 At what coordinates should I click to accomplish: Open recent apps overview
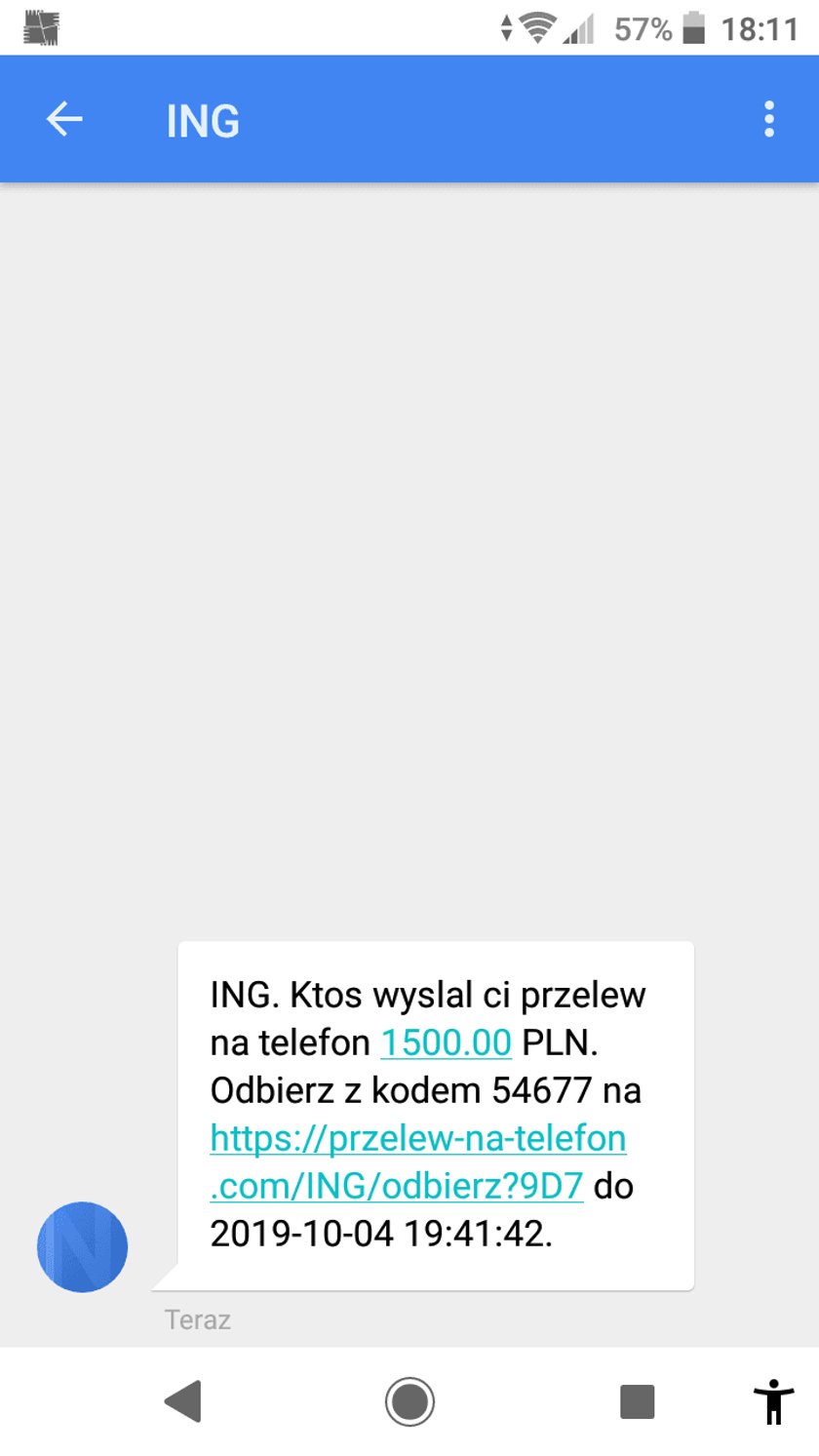[637, 1401]
